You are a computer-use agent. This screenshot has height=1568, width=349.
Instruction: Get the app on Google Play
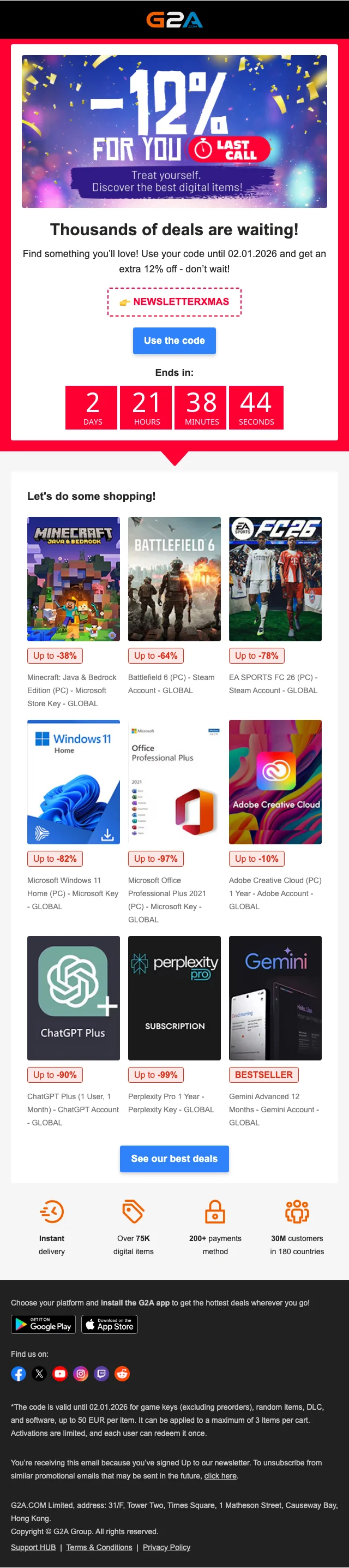pos(43,1324)
